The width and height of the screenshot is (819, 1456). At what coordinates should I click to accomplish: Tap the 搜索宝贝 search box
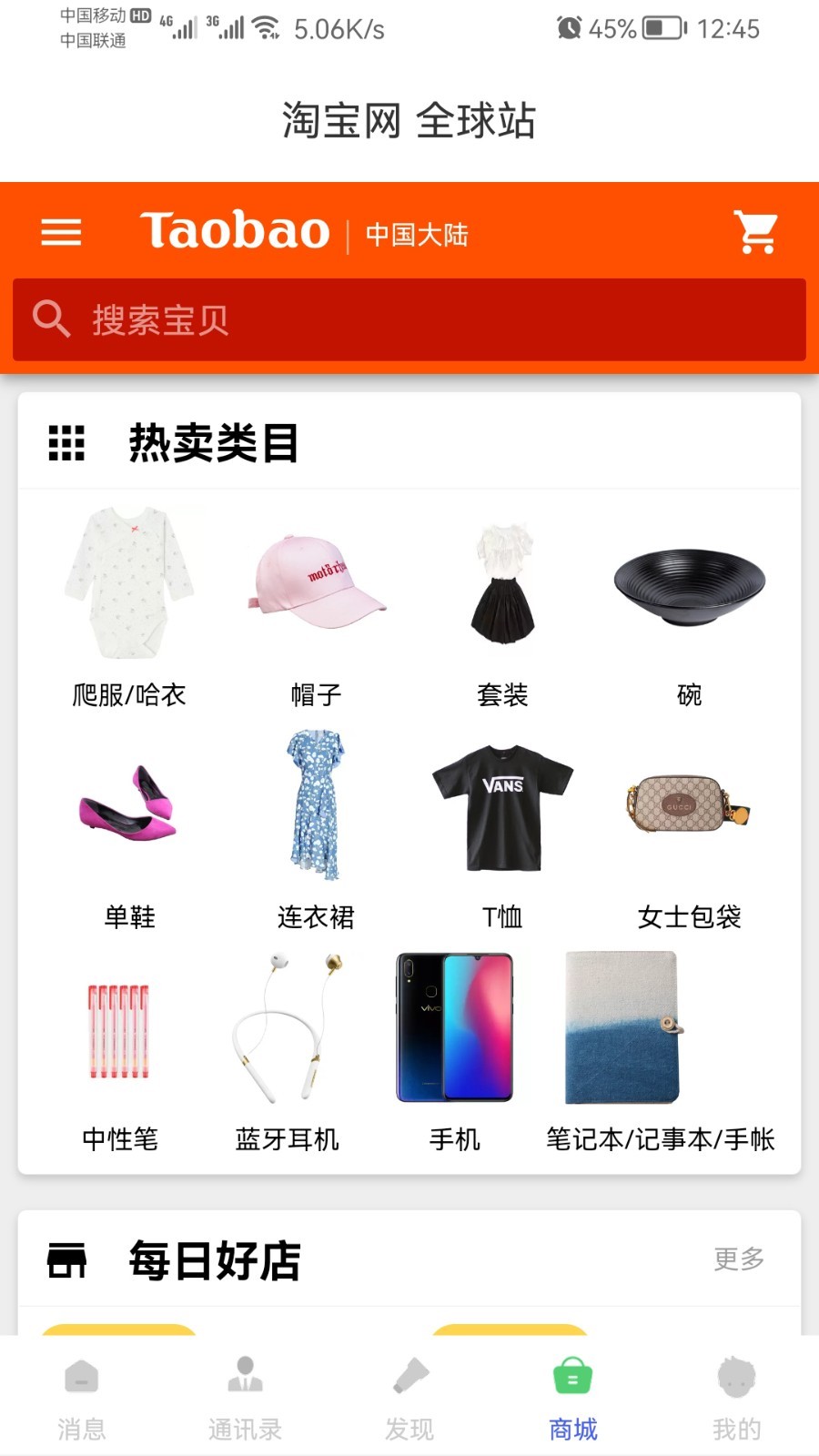[409, 320]
